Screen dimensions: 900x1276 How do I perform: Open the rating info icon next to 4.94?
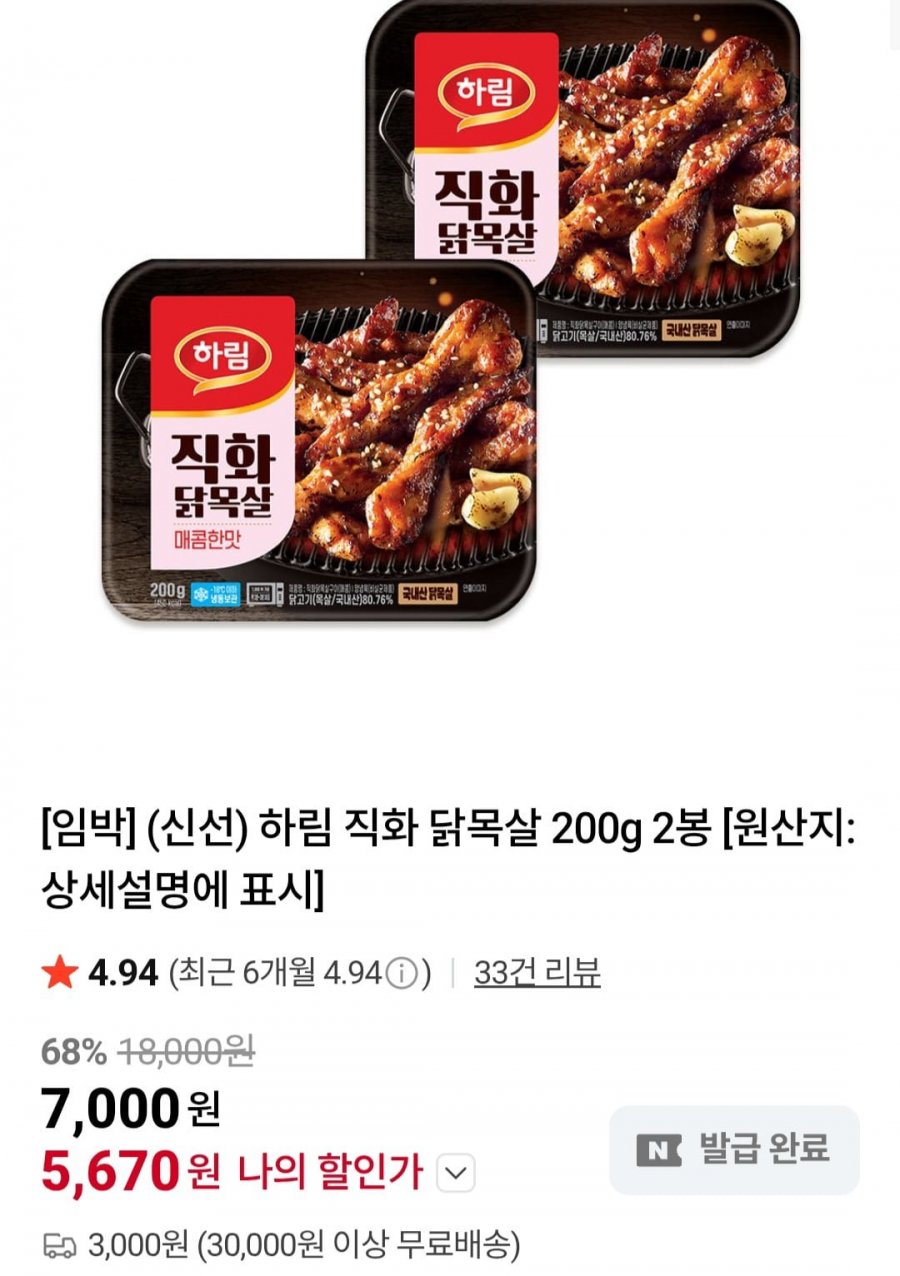tap(400, 973)
